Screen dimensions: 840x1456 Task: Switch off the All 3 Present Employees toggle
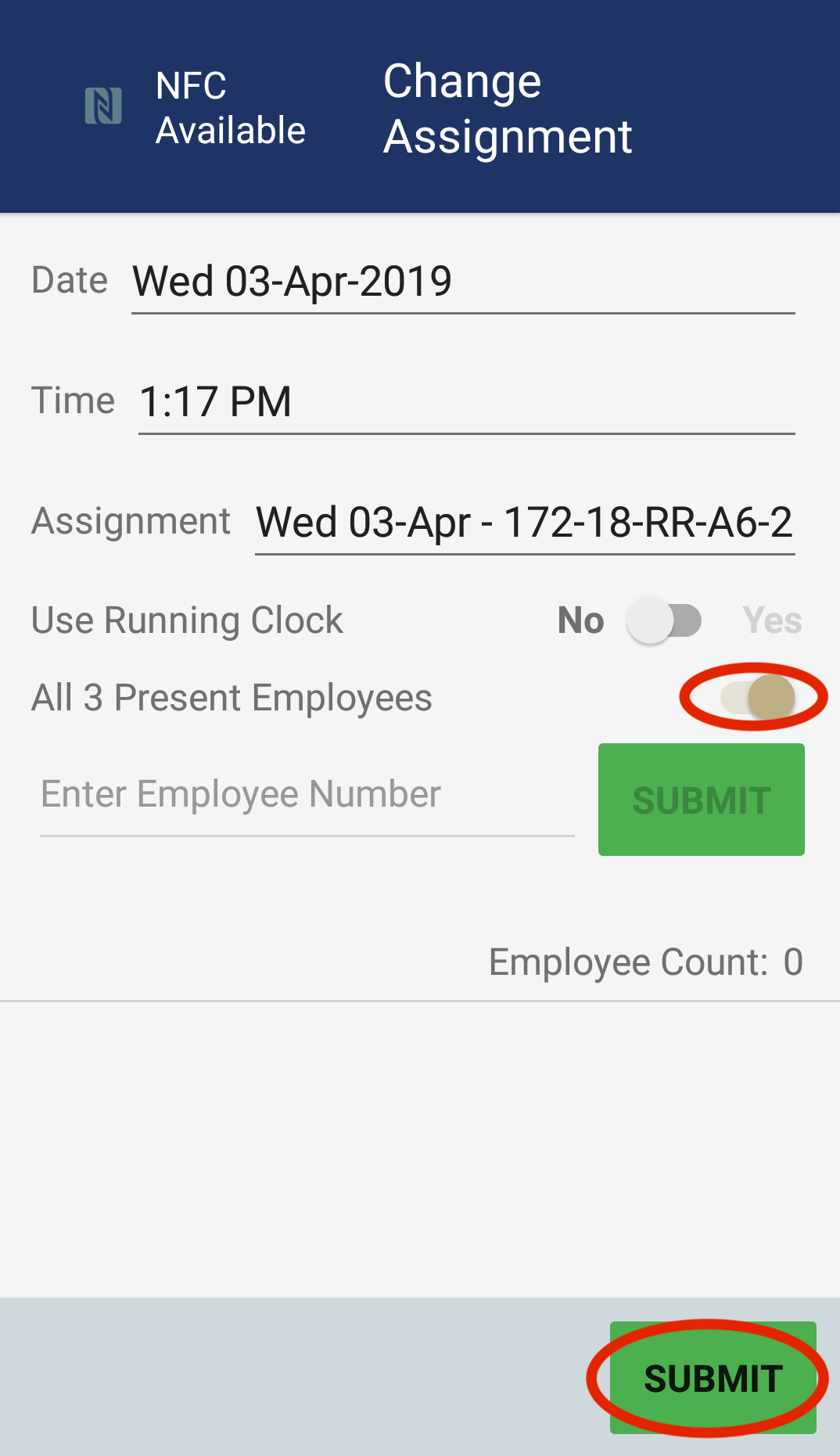(x=753, y=698)
